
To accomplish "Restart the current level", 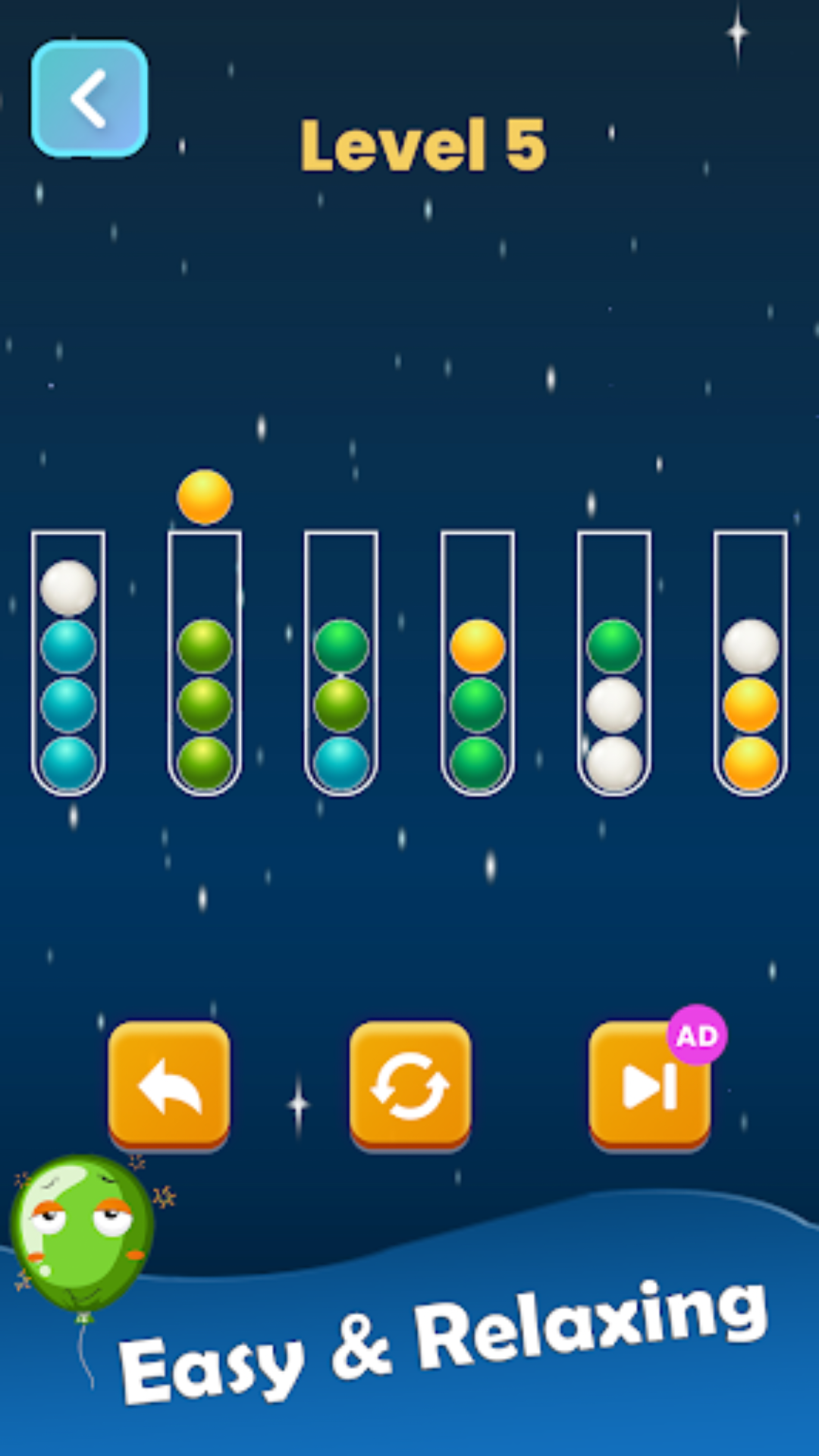I will [409, 1084].
